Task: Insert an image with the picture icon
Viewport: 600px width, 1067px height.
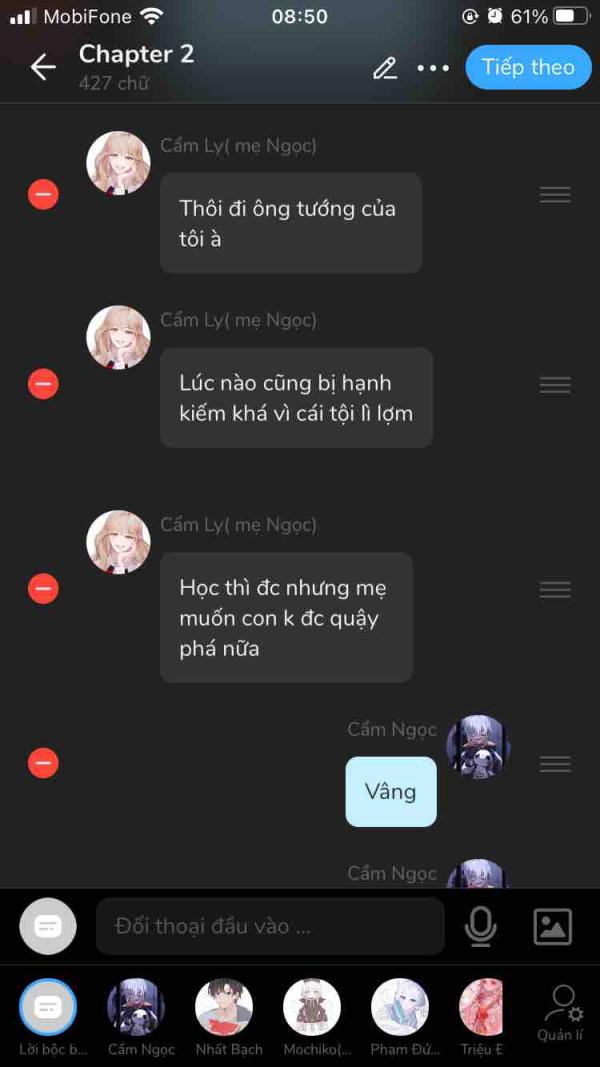Action: (x=552, y=926)
